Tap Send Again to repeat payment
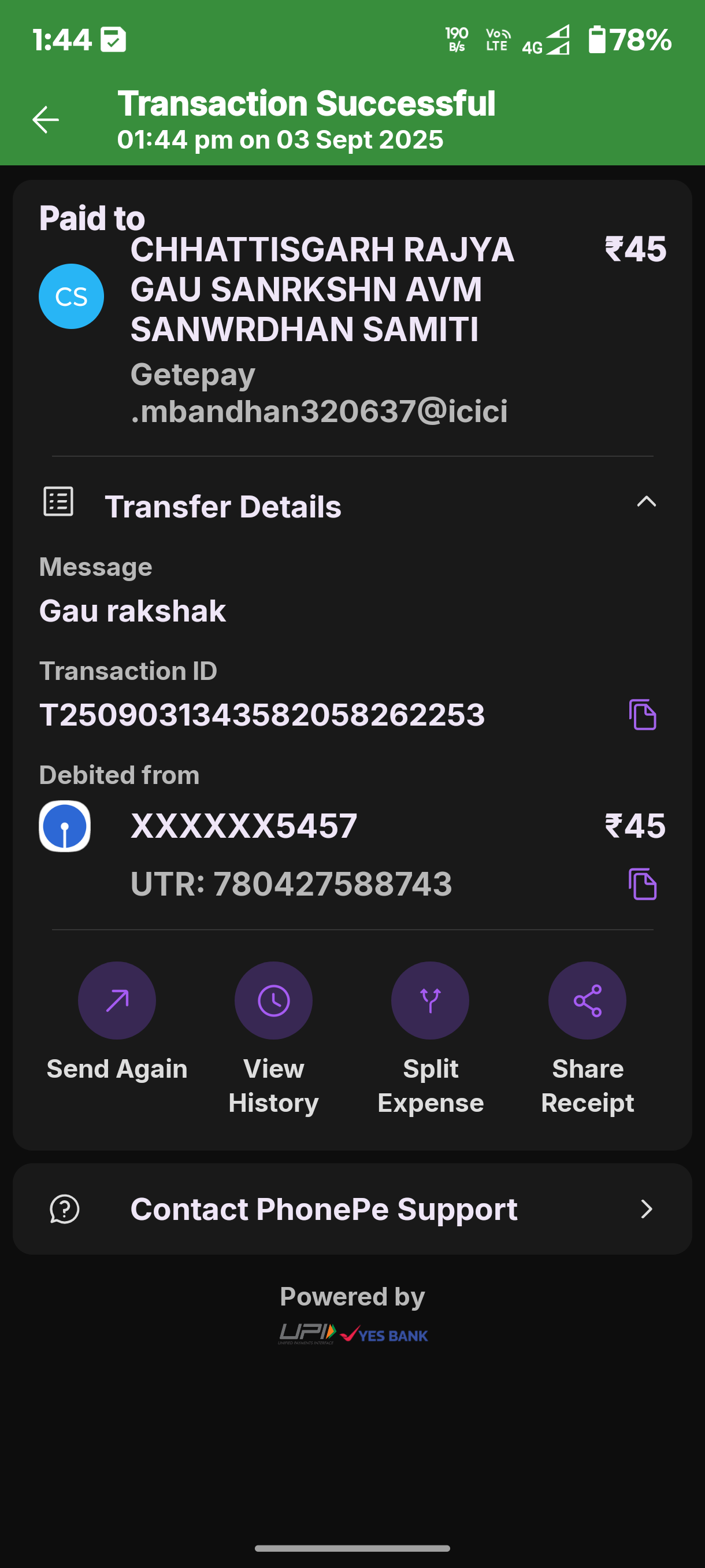705x1568 pixels. (117, 1001)
